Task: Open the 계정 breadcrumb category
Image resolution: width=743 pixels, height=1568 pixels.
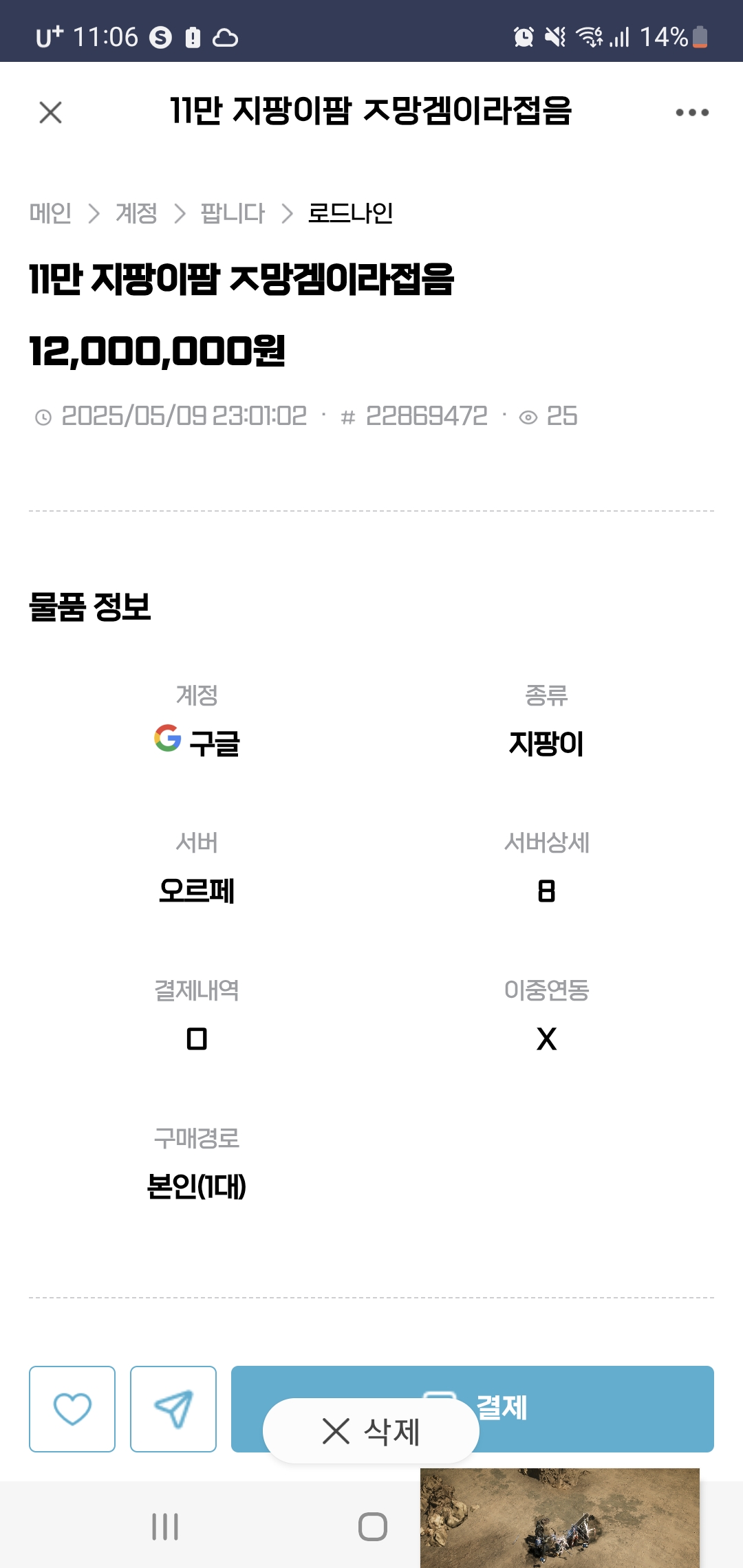Action: click(136, 213)
